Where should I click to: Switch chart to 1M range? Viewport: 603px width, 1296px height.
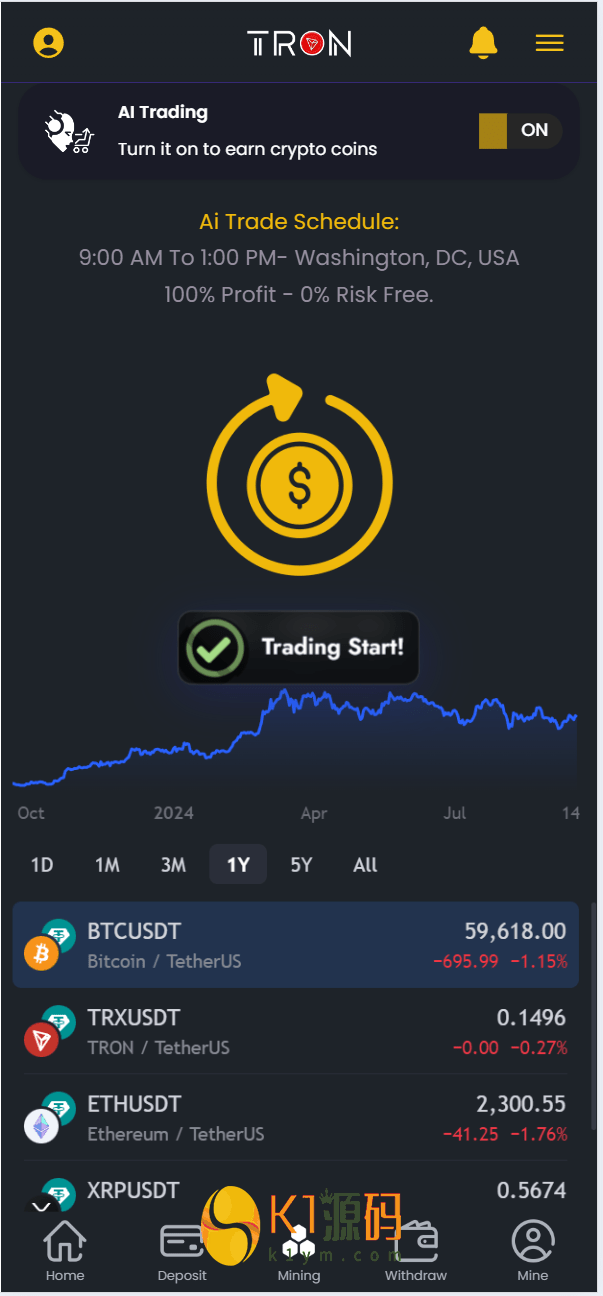click(x=107, y=865)
